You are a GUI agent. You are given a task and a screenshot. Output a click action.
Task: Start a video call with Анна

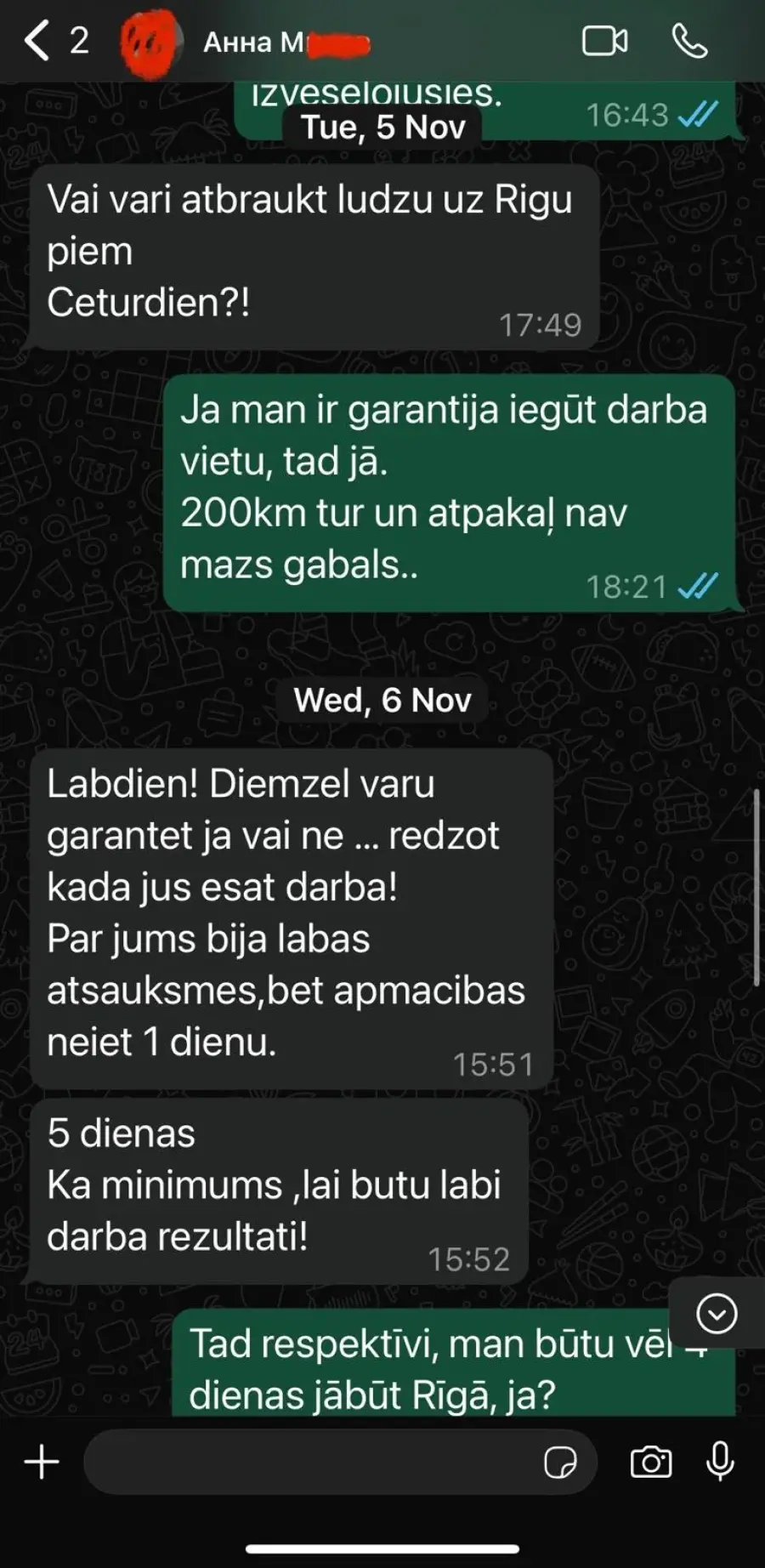coord(604,41)
